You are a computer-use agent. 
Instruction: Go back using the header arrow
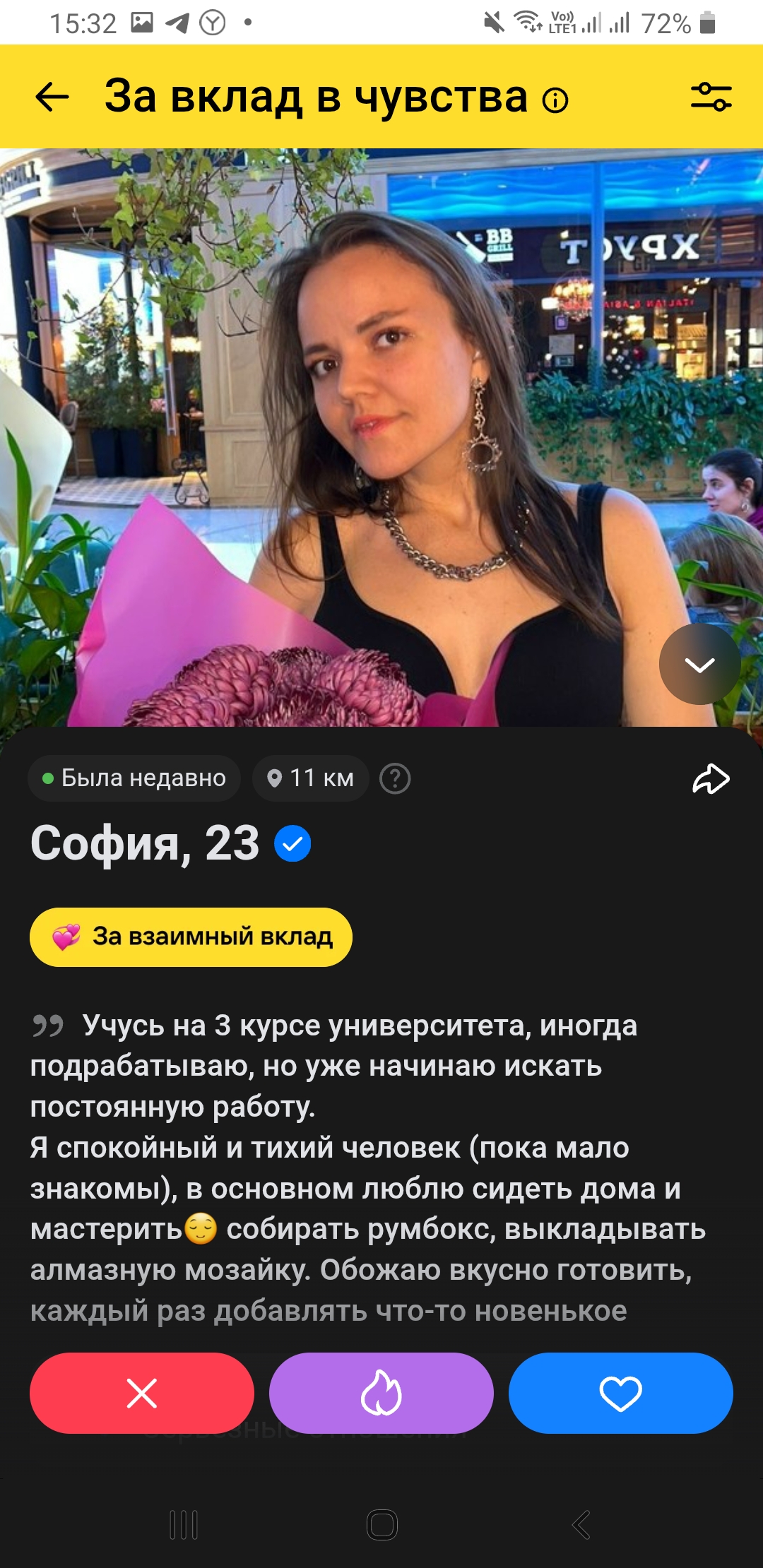pos(52,97)
